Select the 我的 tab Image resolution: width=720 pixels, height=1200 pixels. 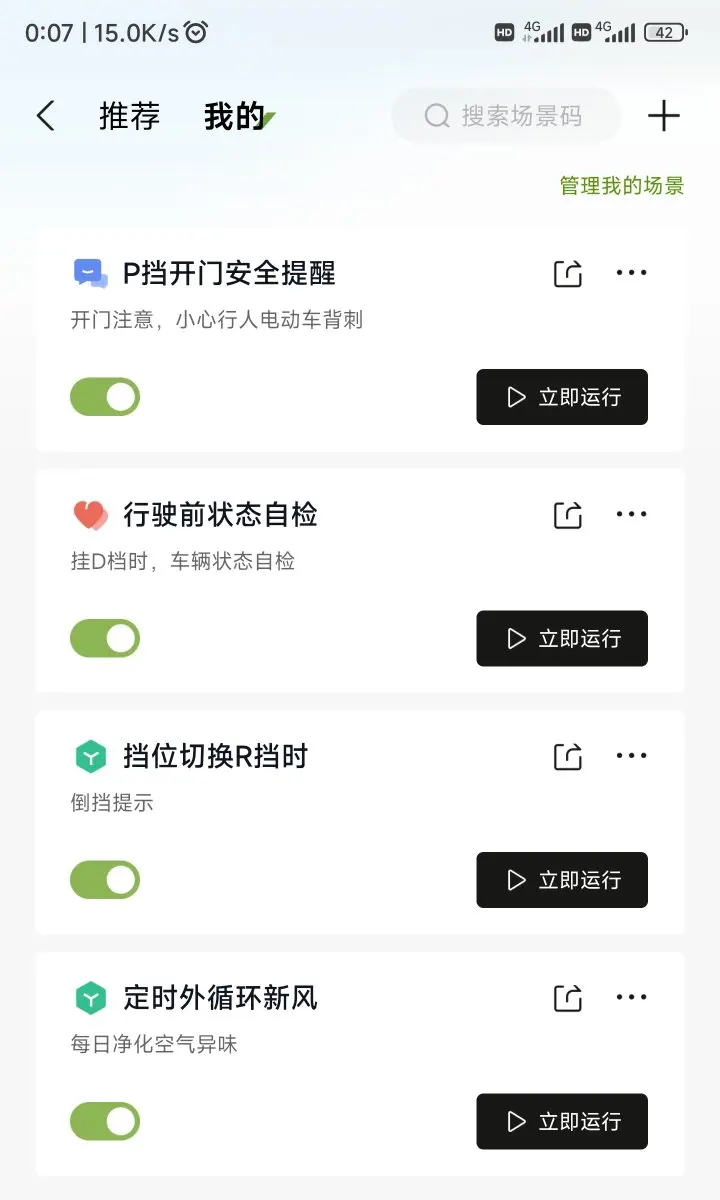[234, 116]
